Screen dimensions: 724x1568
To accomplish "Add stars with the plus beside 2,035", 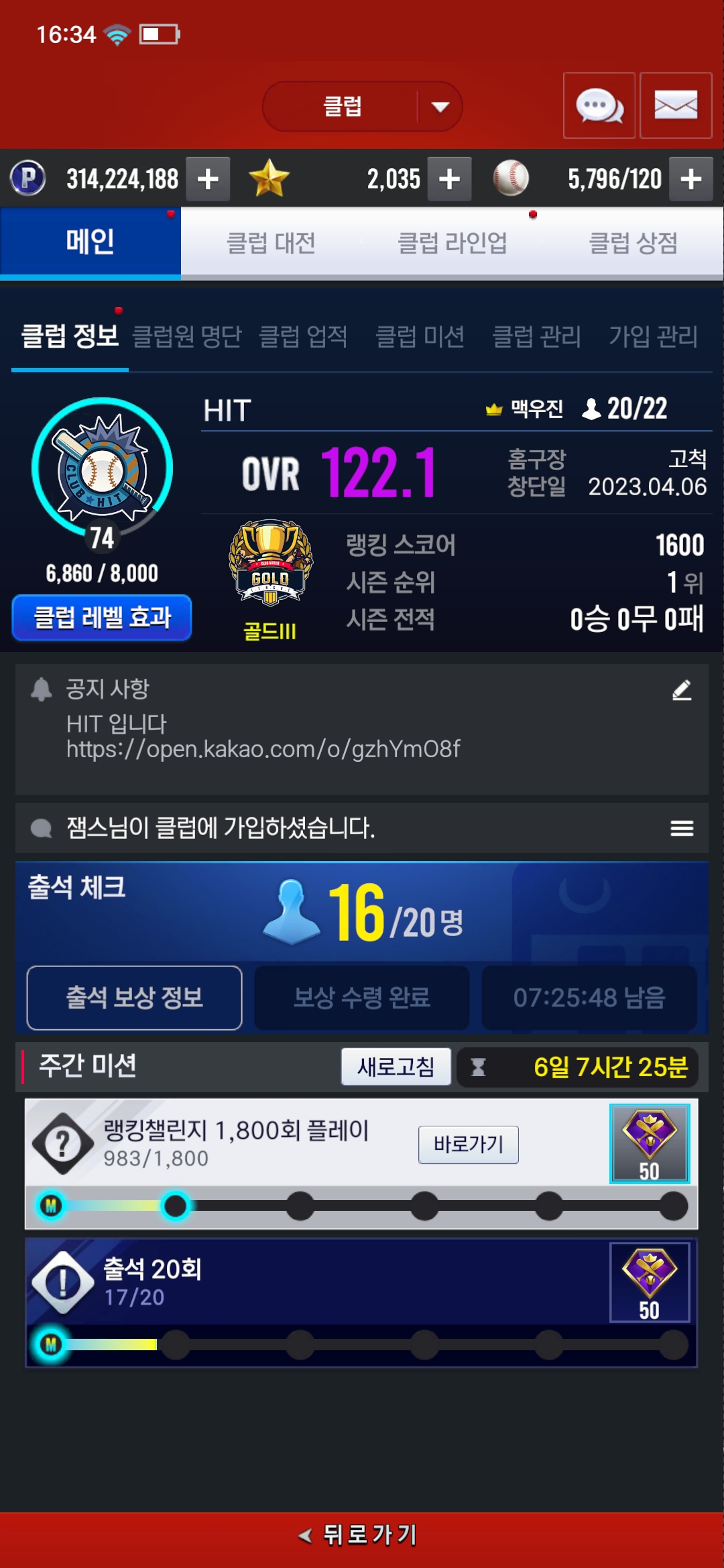I will click(449, 179).
